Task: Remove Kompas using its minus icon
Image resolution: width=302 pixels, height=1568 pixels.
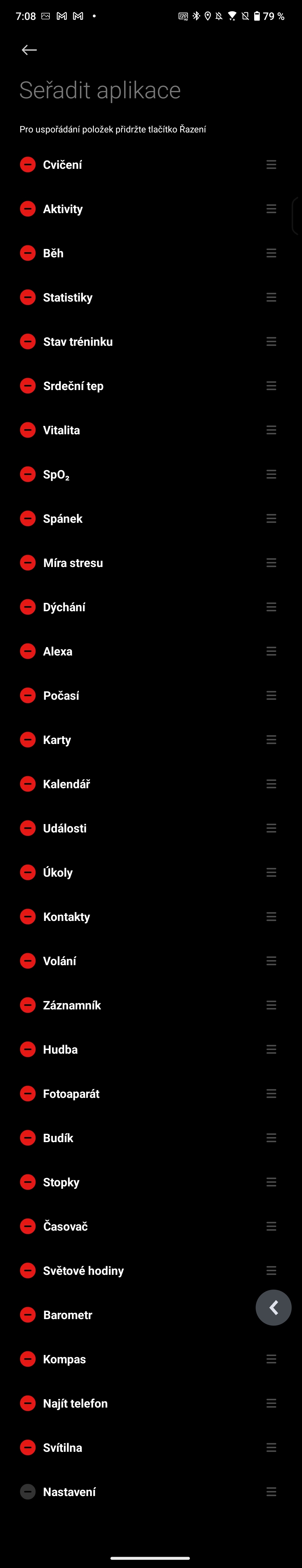Action: 28,1359
